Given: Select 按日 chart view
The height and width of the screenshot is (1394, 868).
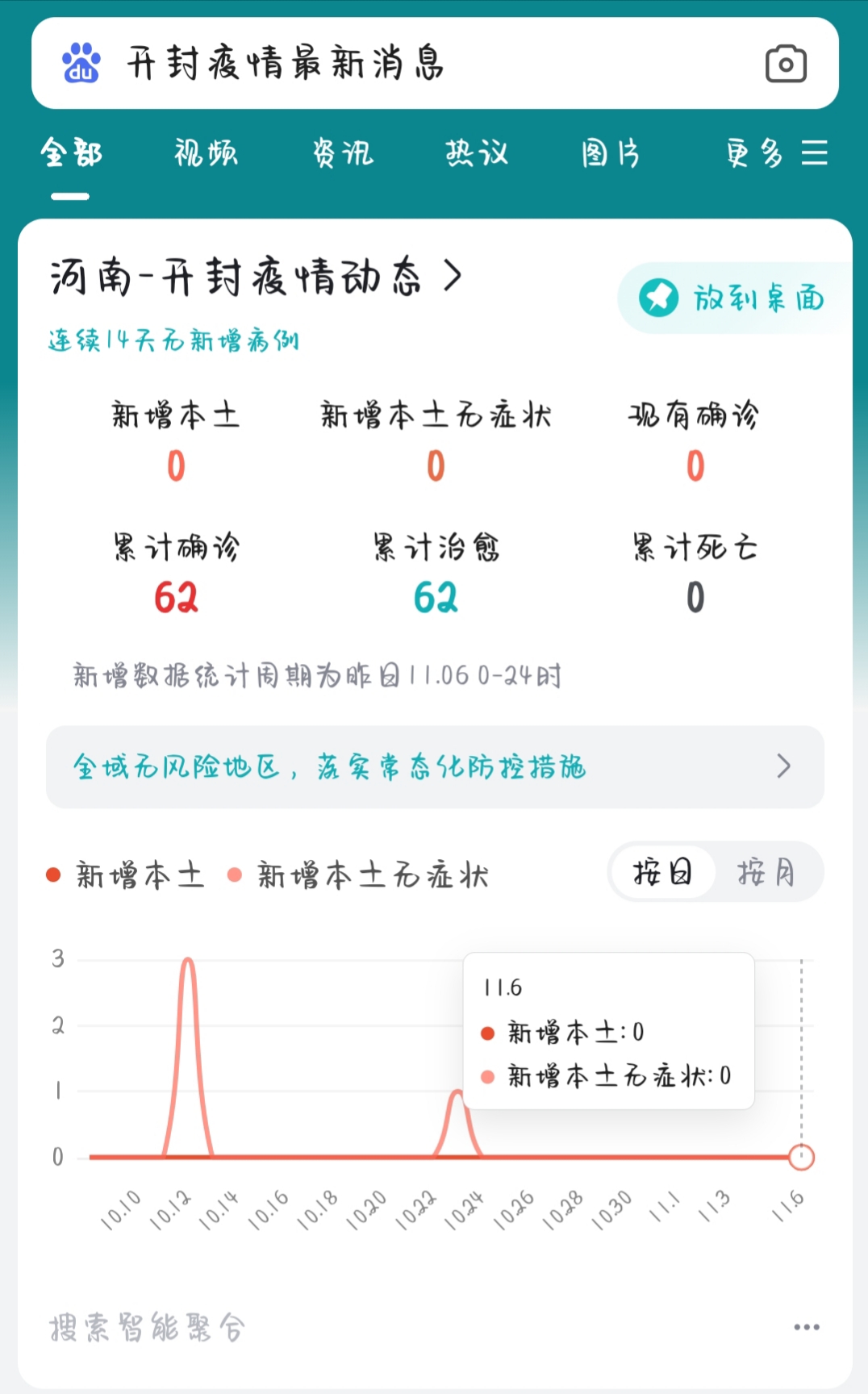Looking at the screenshot, I should click(x=662, y=872).
